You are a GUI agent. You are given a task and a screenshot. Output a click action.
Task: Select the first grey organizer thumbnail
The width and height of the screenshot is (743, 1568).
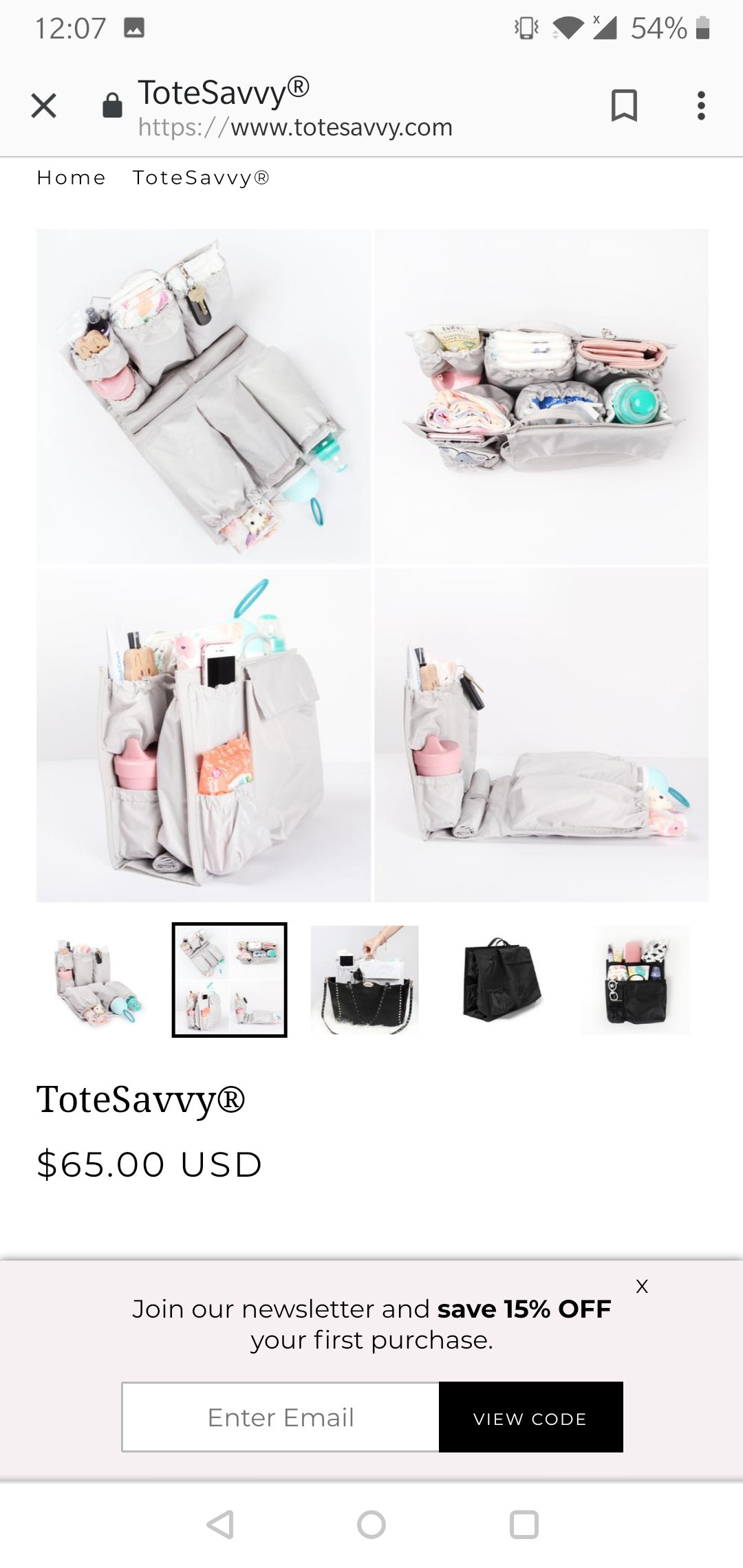point(94,980)
